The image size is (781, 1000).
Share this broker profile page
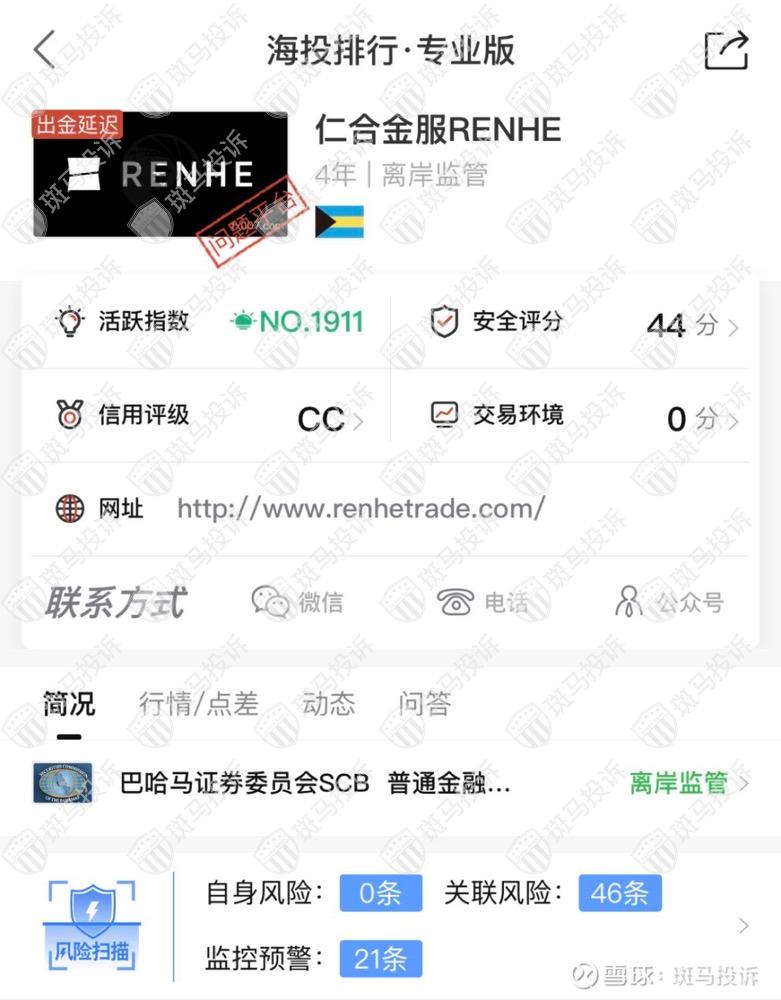(726, 50)
